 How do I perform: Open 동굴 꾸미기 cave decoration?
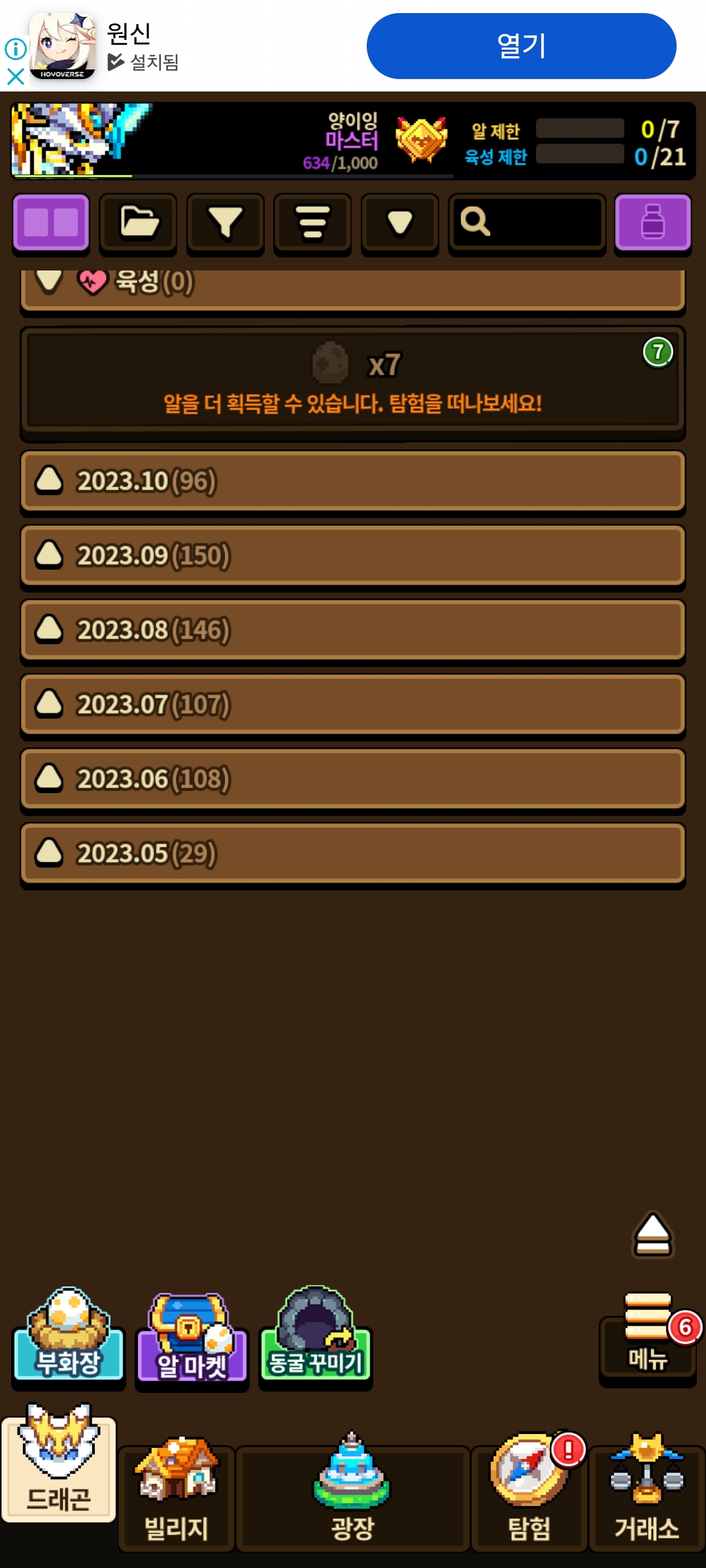pos(316,1337)
